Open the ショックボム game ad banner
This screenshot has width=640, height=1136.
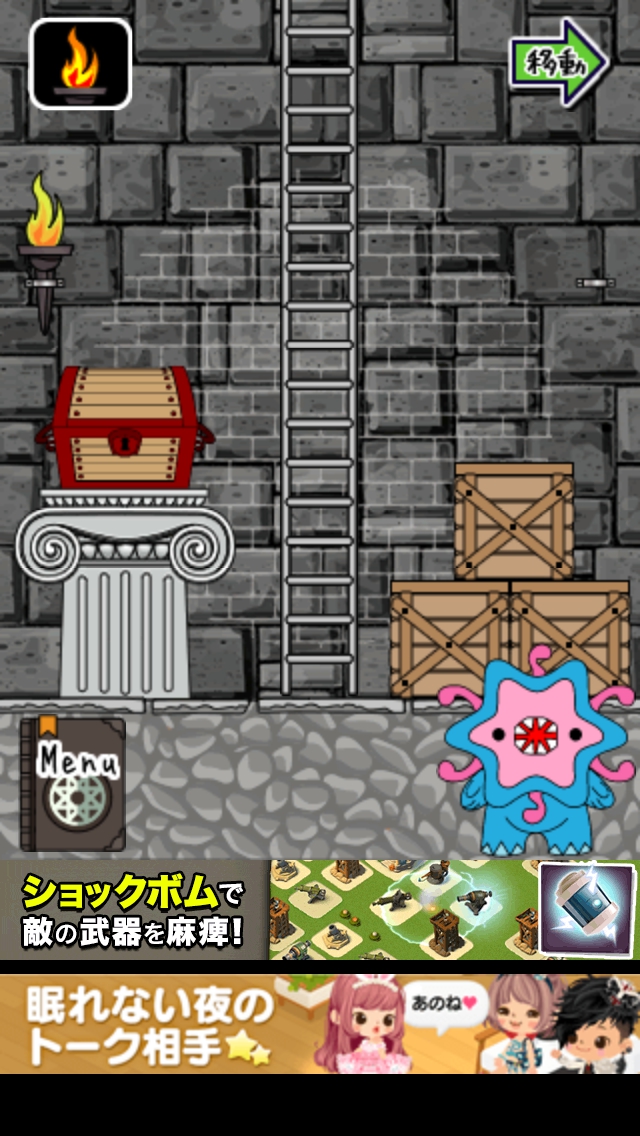(320, 909)
